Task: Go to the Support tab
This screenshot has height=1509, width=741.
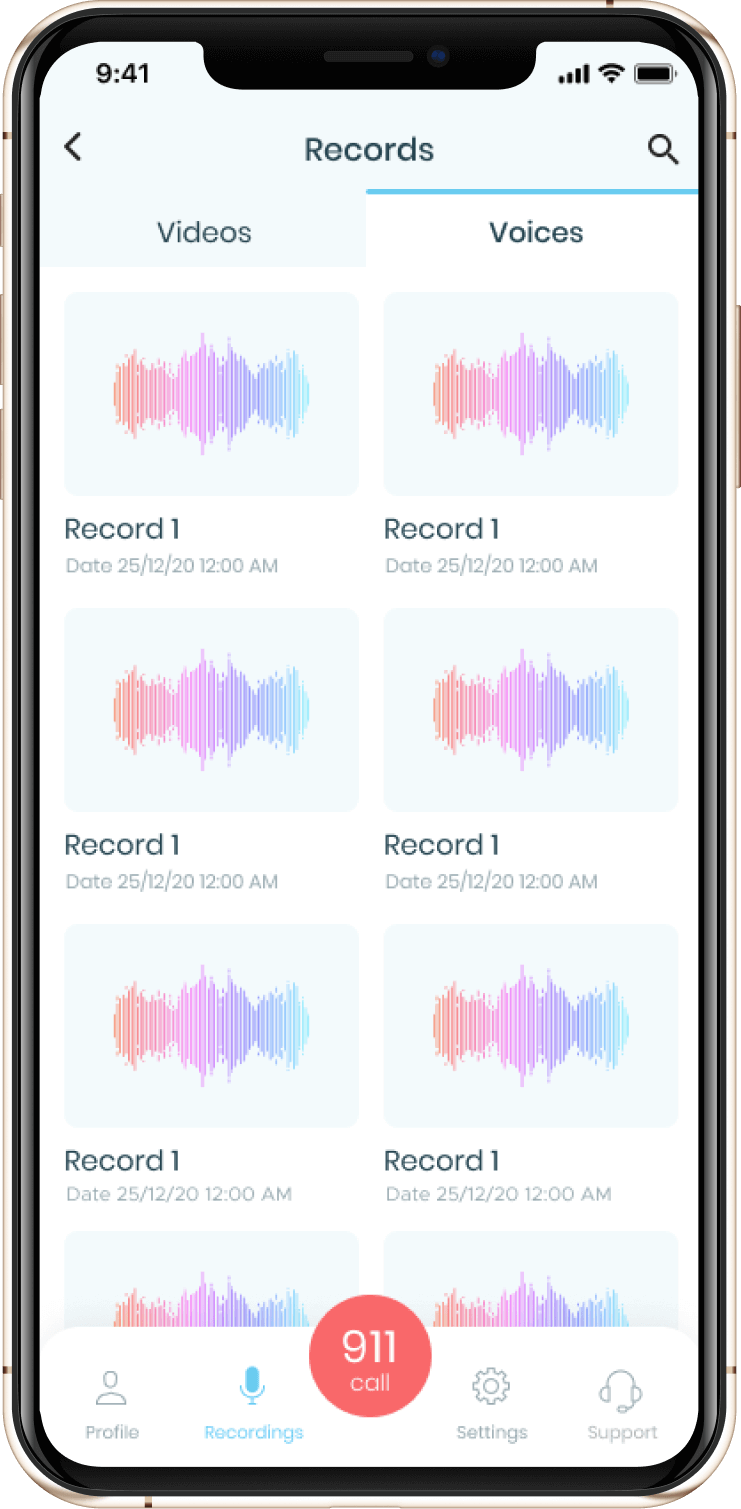Action: click(621, 1404)
